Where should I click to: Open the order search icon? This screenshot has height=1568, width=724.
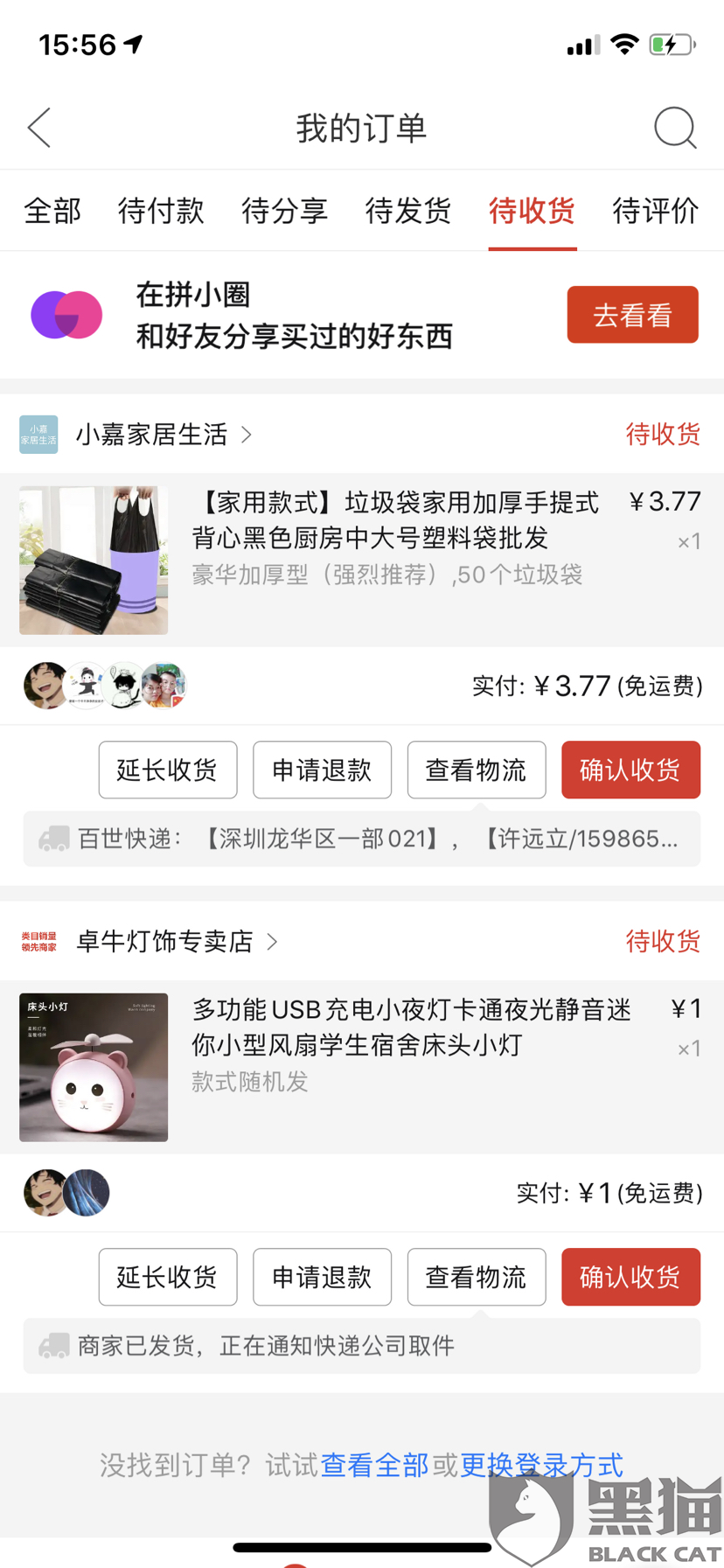click(675, 129)
